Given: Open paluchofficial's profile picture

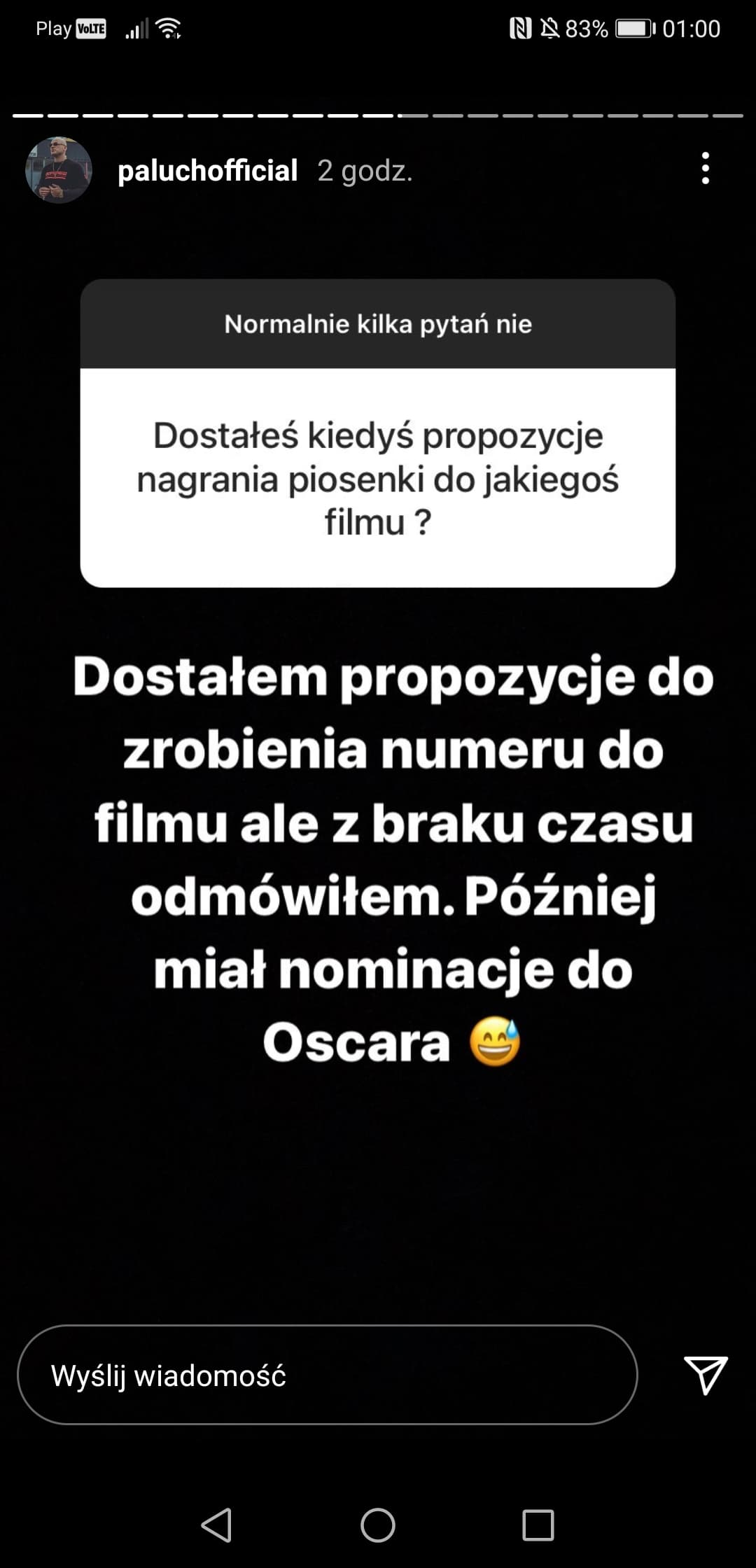Looking at the screenshot, I should click(x=59, y=170).
